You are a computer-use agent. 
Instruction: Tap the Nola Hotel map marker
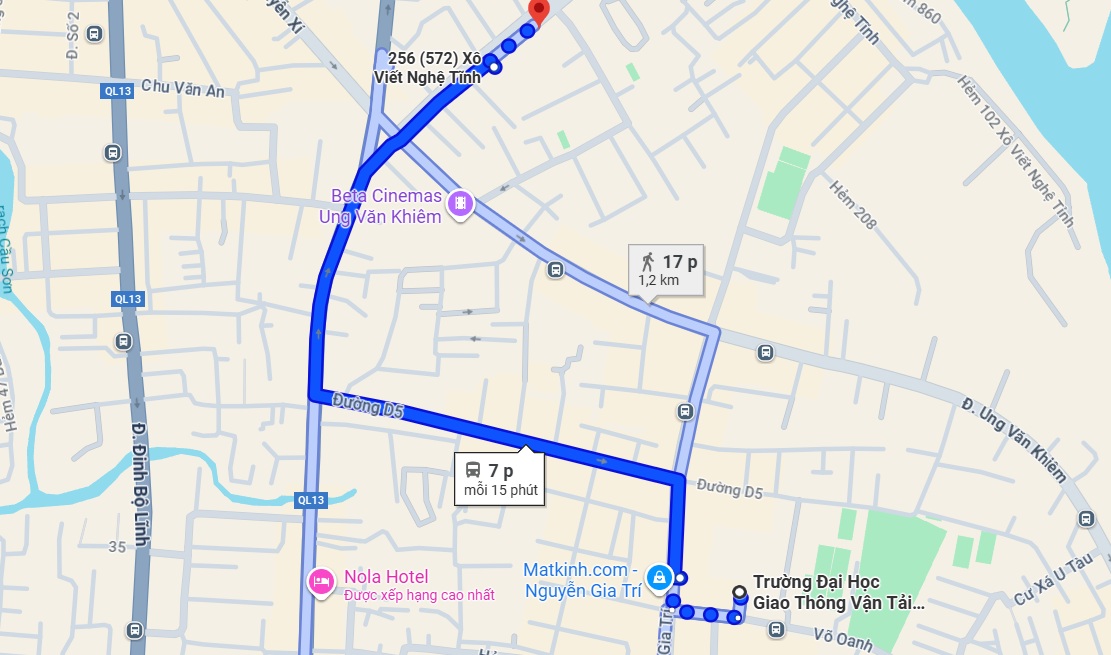coord(321,581)
